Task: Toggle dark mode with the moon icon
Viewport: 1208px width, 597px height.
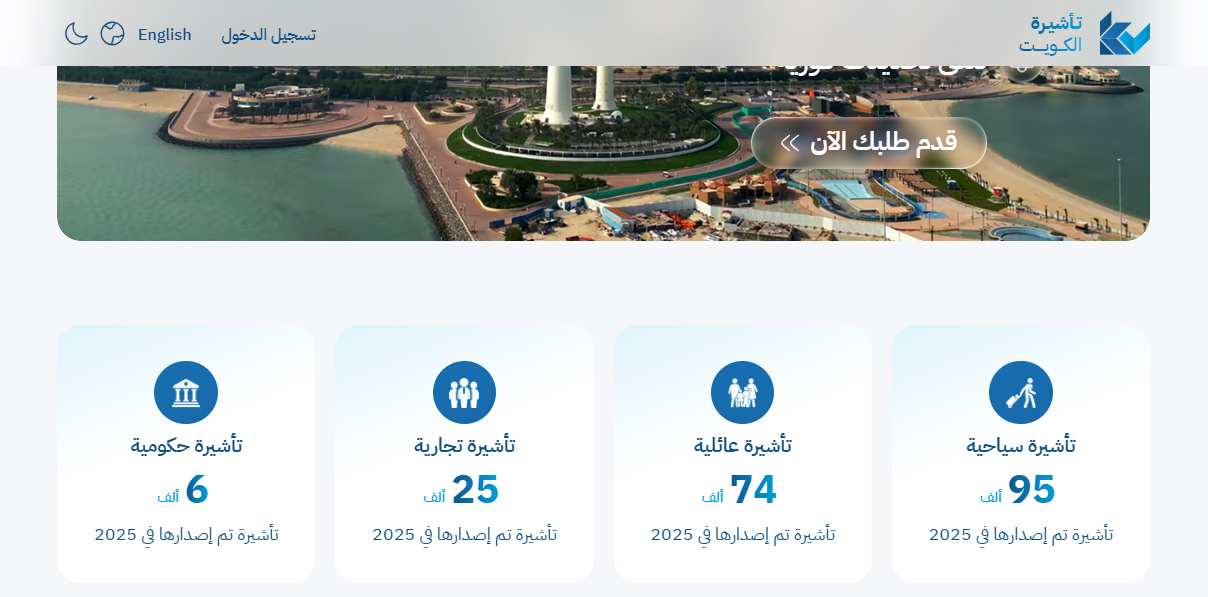Action: [77, 34]
